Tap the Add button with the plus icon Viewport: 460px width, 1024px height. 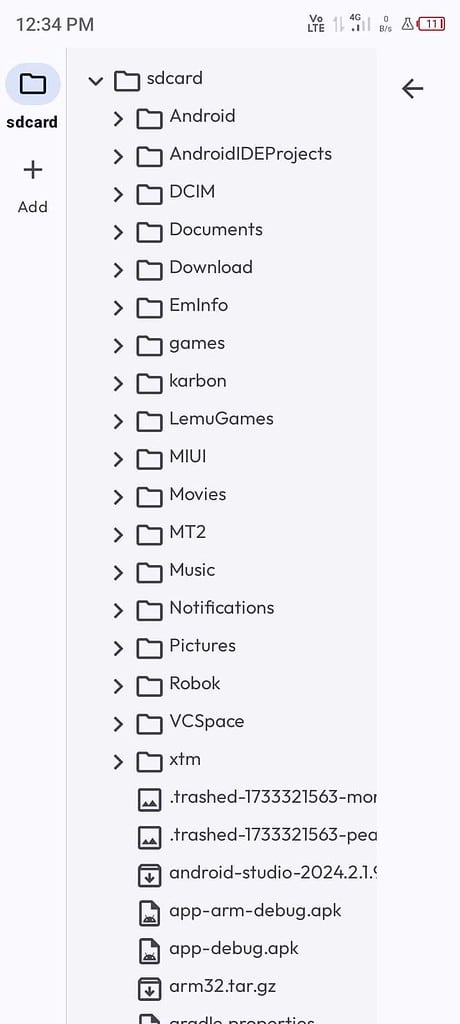33,187
